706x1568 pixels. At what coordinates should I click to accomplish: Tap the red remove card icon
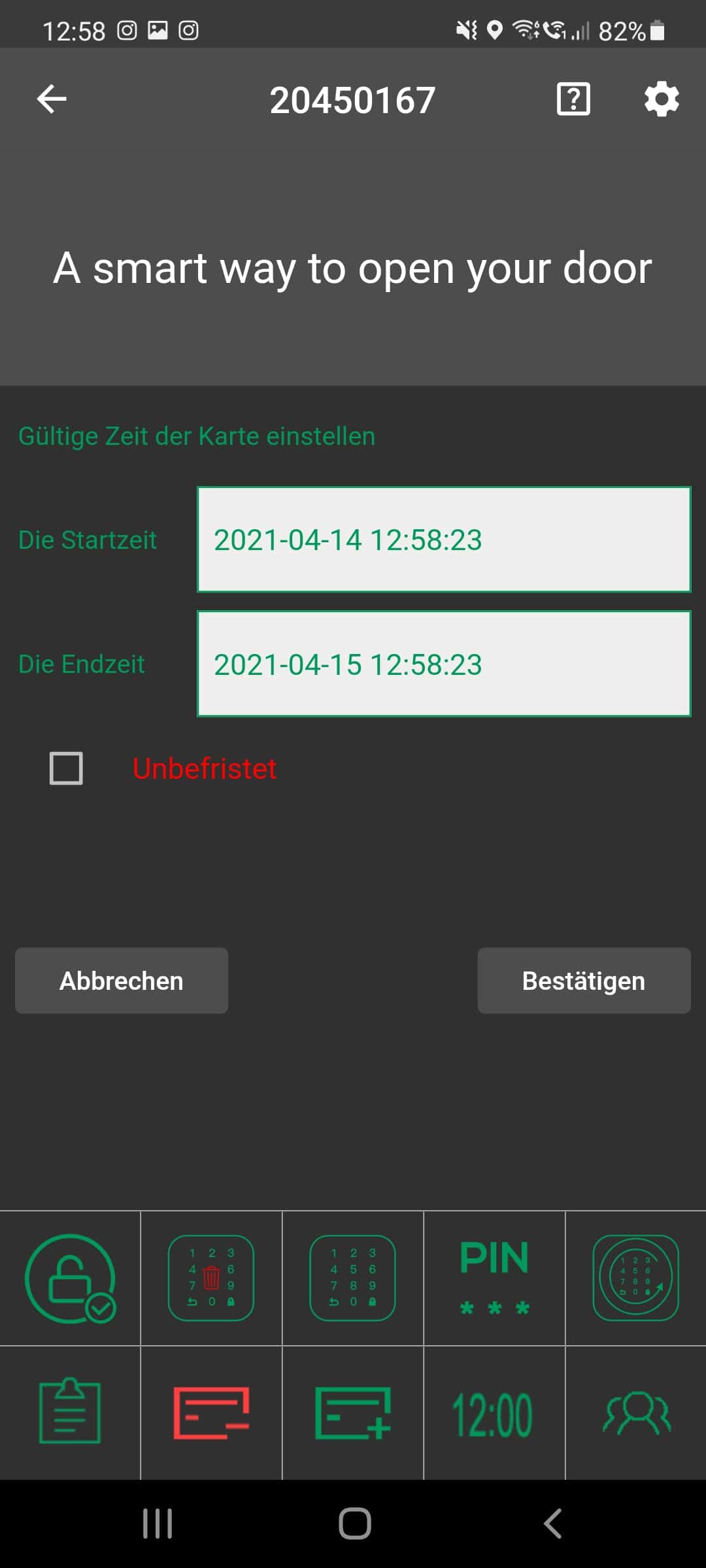click(211, 1413)
